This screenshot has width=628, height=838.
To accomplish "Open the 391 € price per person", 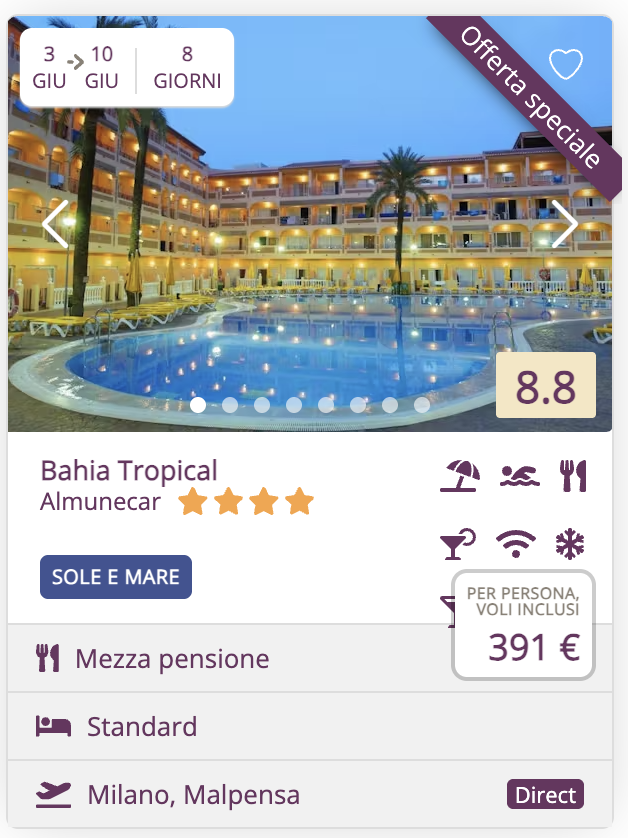I will coord(524,626).
